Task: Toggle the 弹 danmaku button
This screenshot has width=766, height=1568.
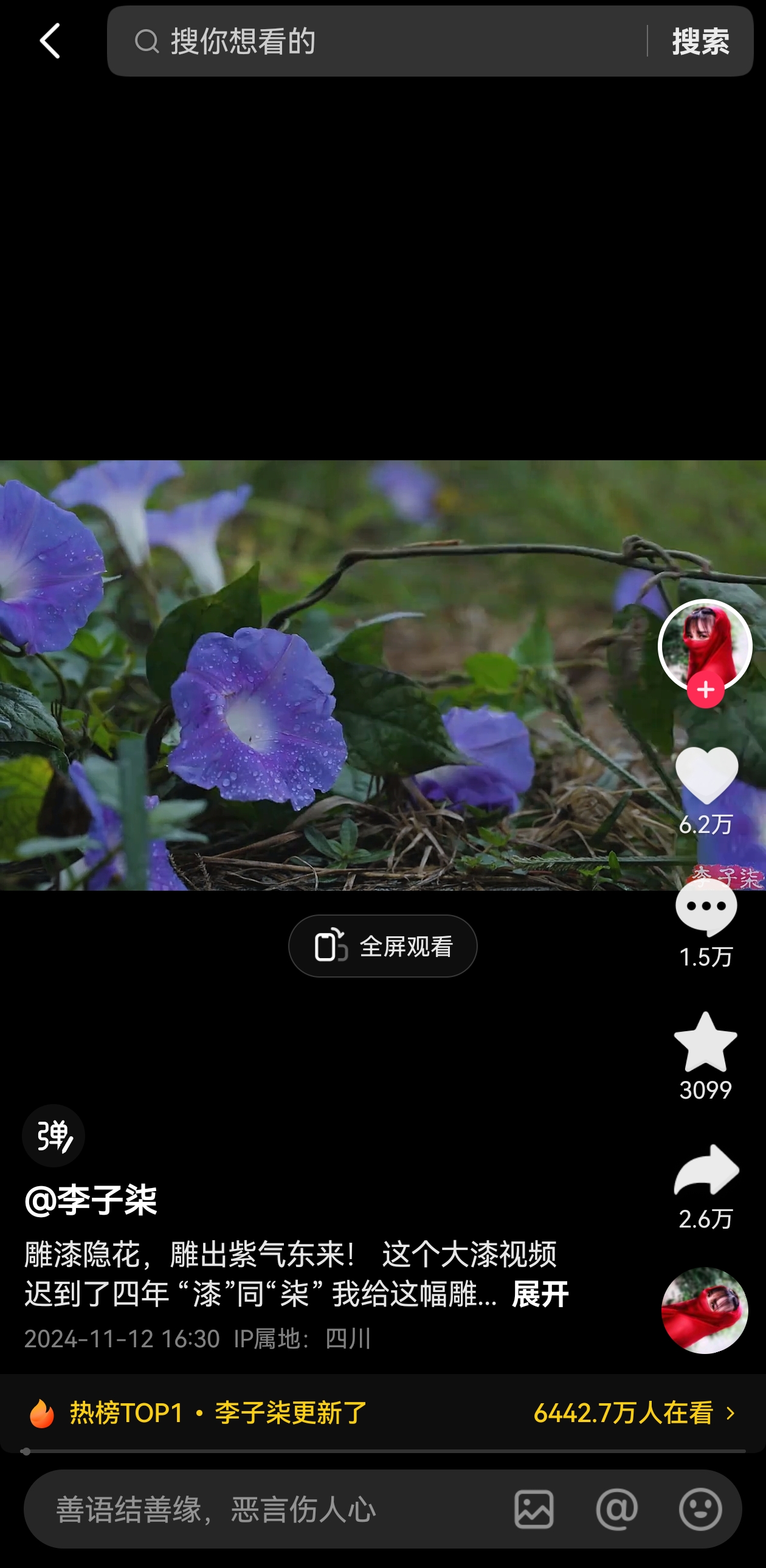Action: click(x=53, y=1135)
